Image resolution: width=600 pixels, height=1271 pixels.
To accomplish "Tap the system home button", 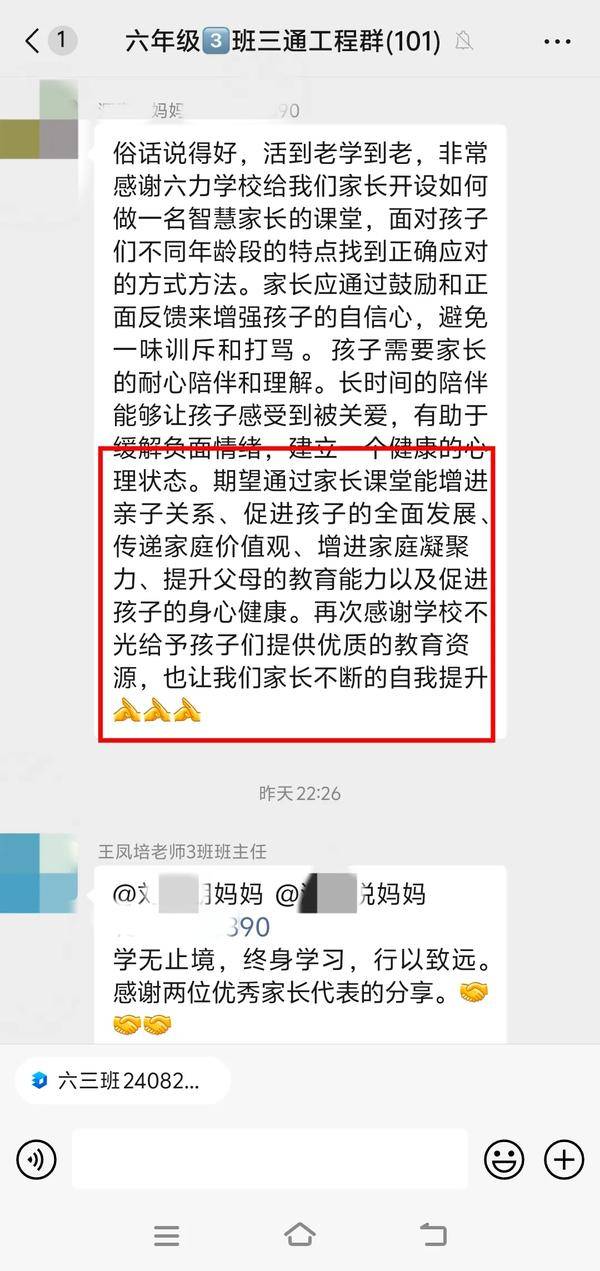I will (300, 1234).
